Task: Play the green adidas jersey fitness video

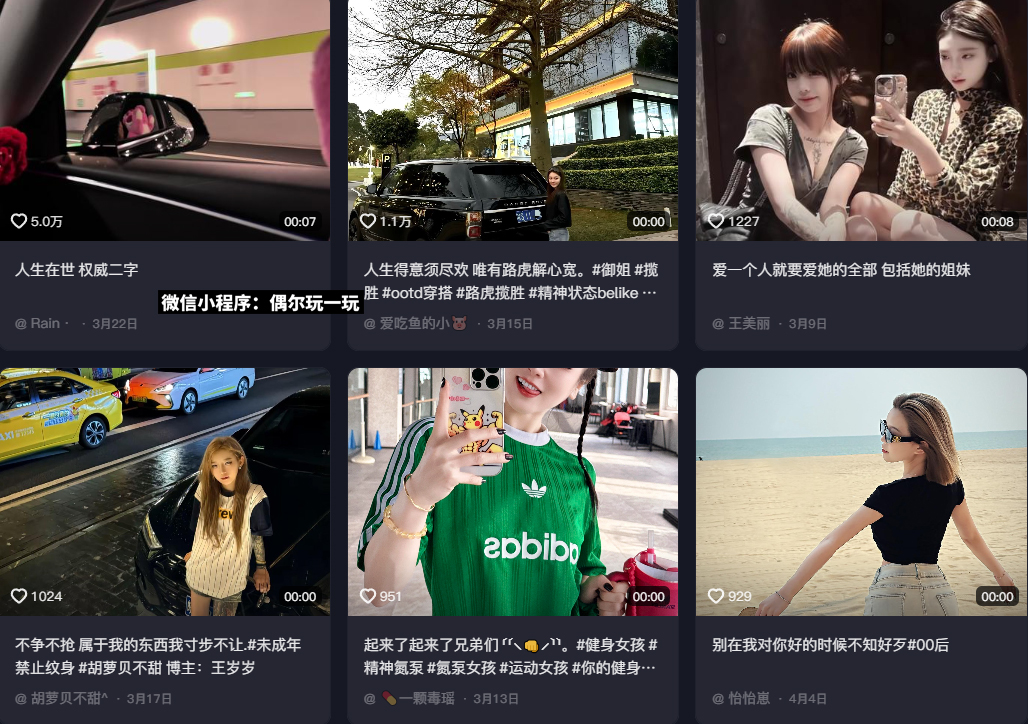Action: click(512, 490)
